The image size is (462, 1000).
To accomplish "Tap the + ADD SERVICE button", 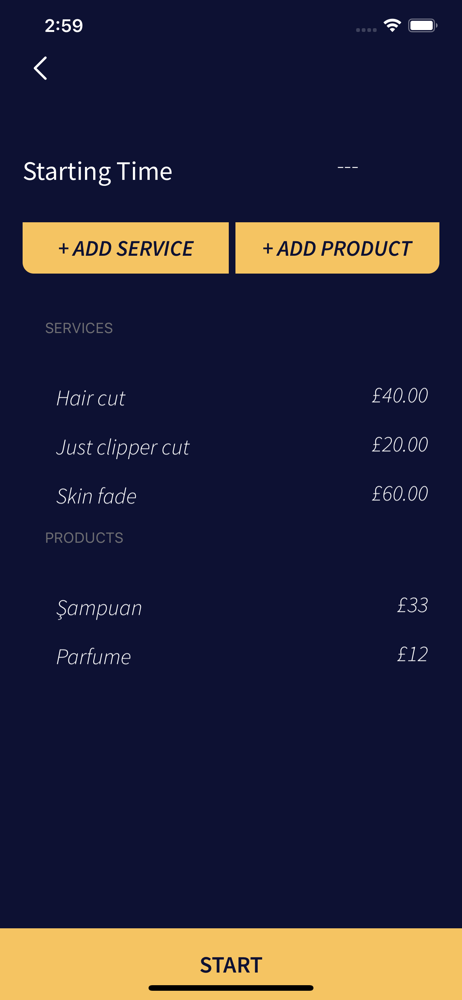I will pyautogui.click(x=126, y=248).
